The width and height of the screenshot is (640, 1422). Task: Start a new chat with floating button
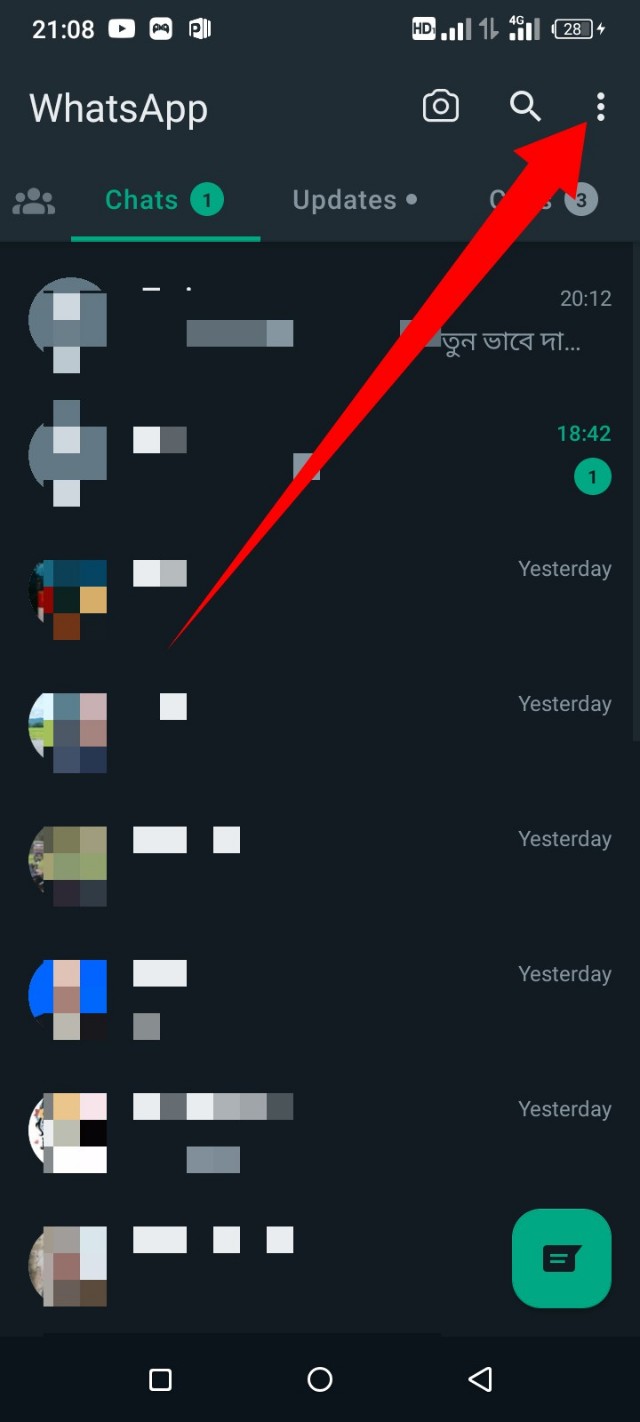click(x=561, y=1258)
